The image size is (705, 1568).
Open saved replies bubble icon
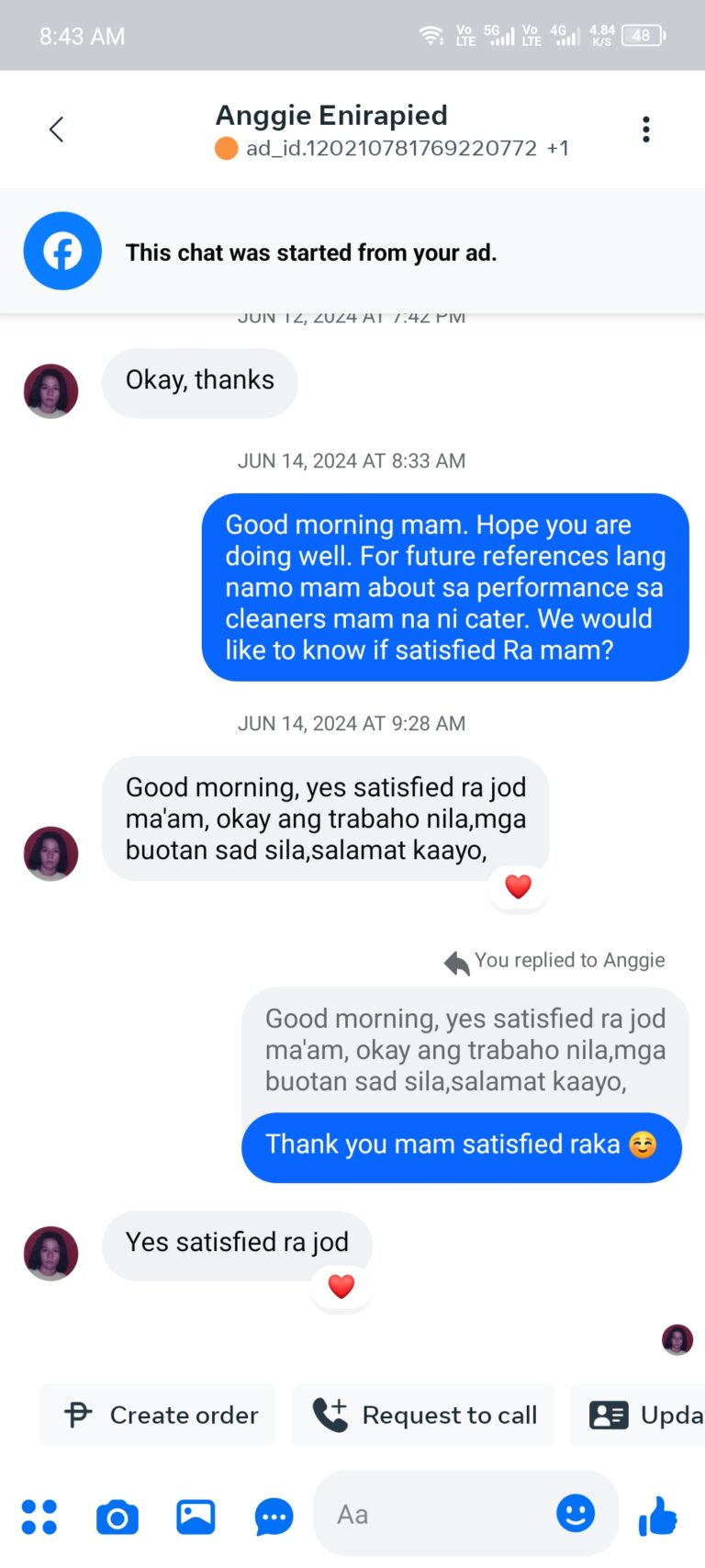pyautogui.click(x=274, y=1517)
